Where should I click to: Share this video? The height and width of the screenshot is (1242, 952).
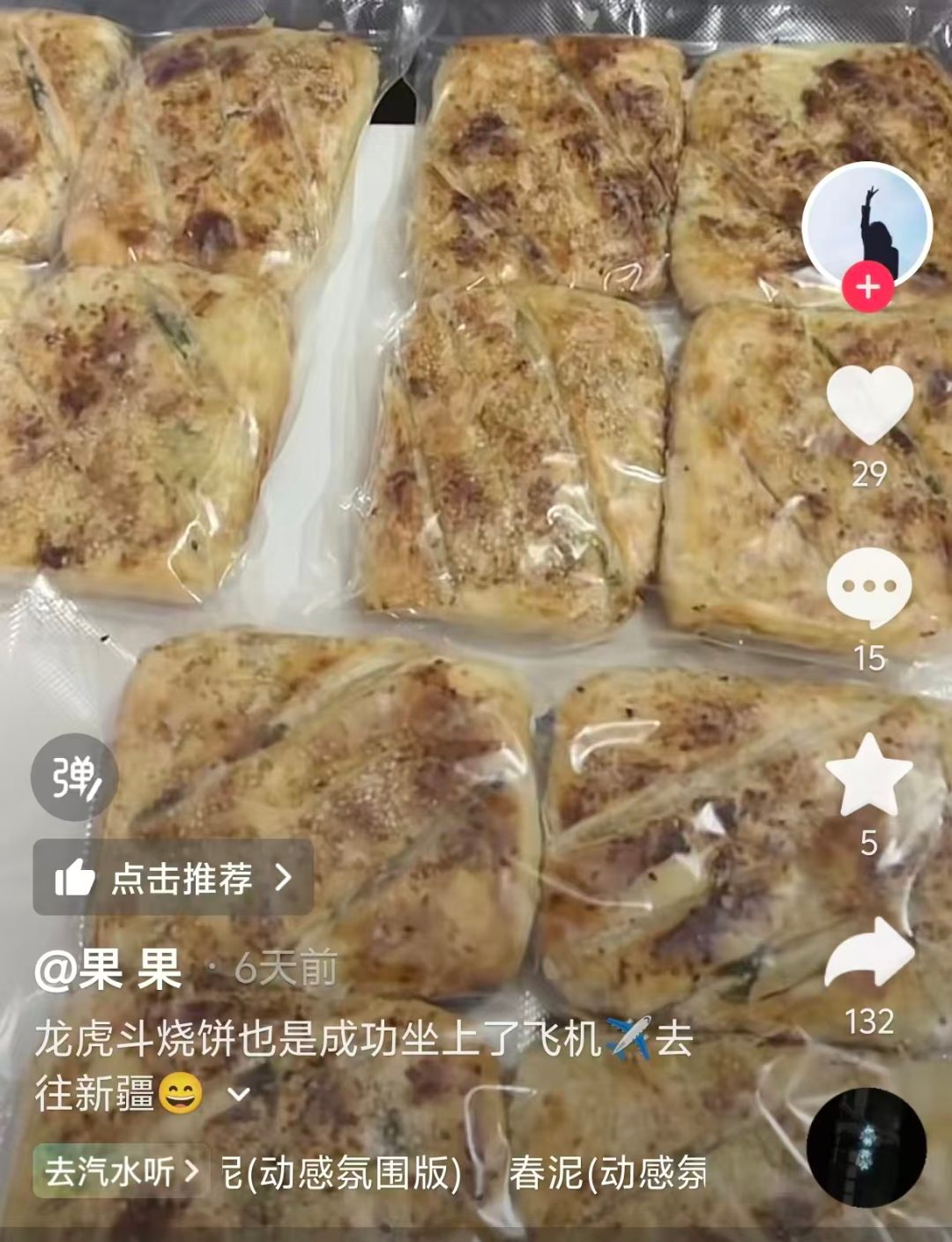tap(869, 954)
